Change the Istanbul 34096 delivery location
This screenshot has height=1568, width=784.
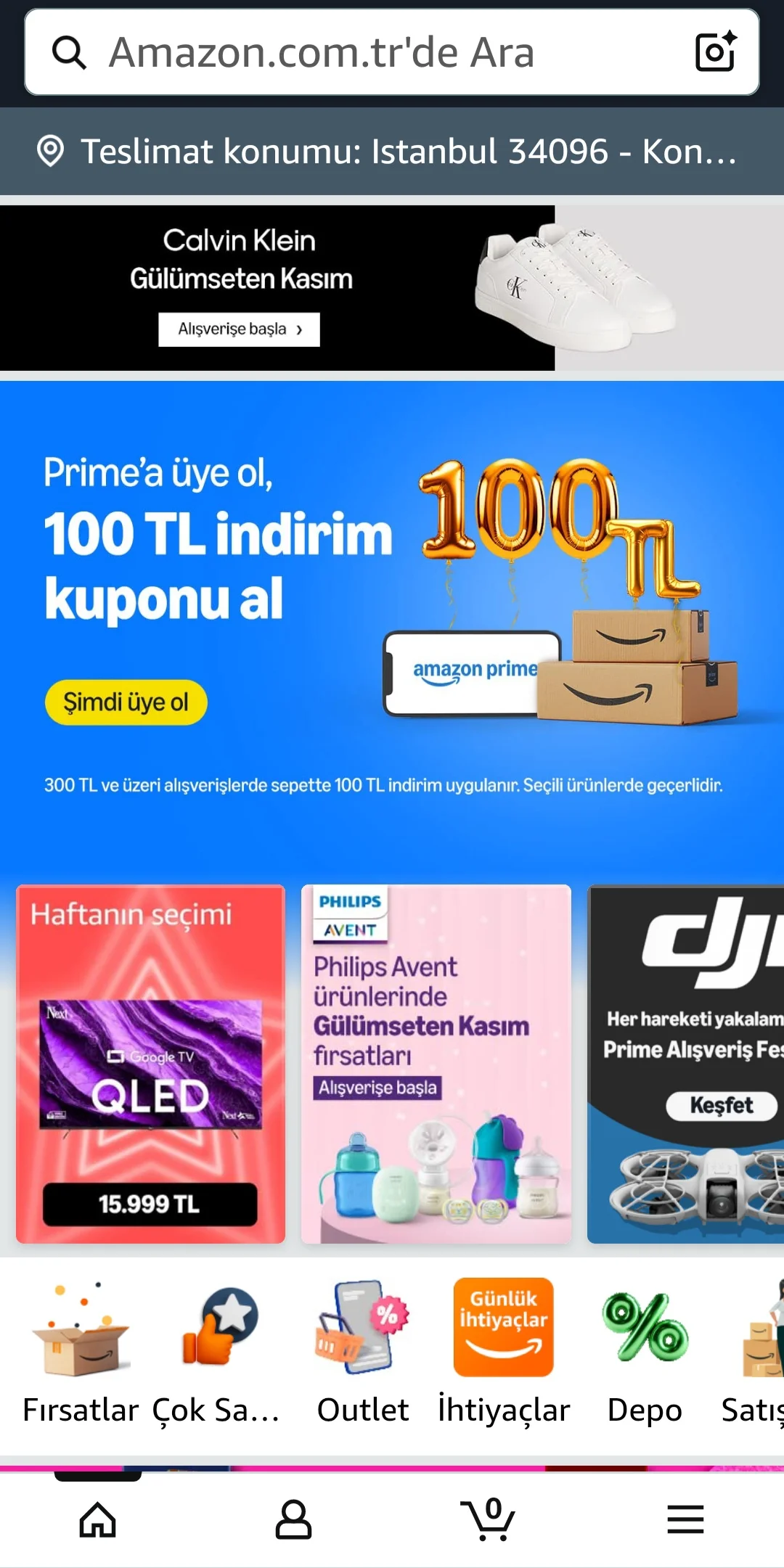coord(392,152)
